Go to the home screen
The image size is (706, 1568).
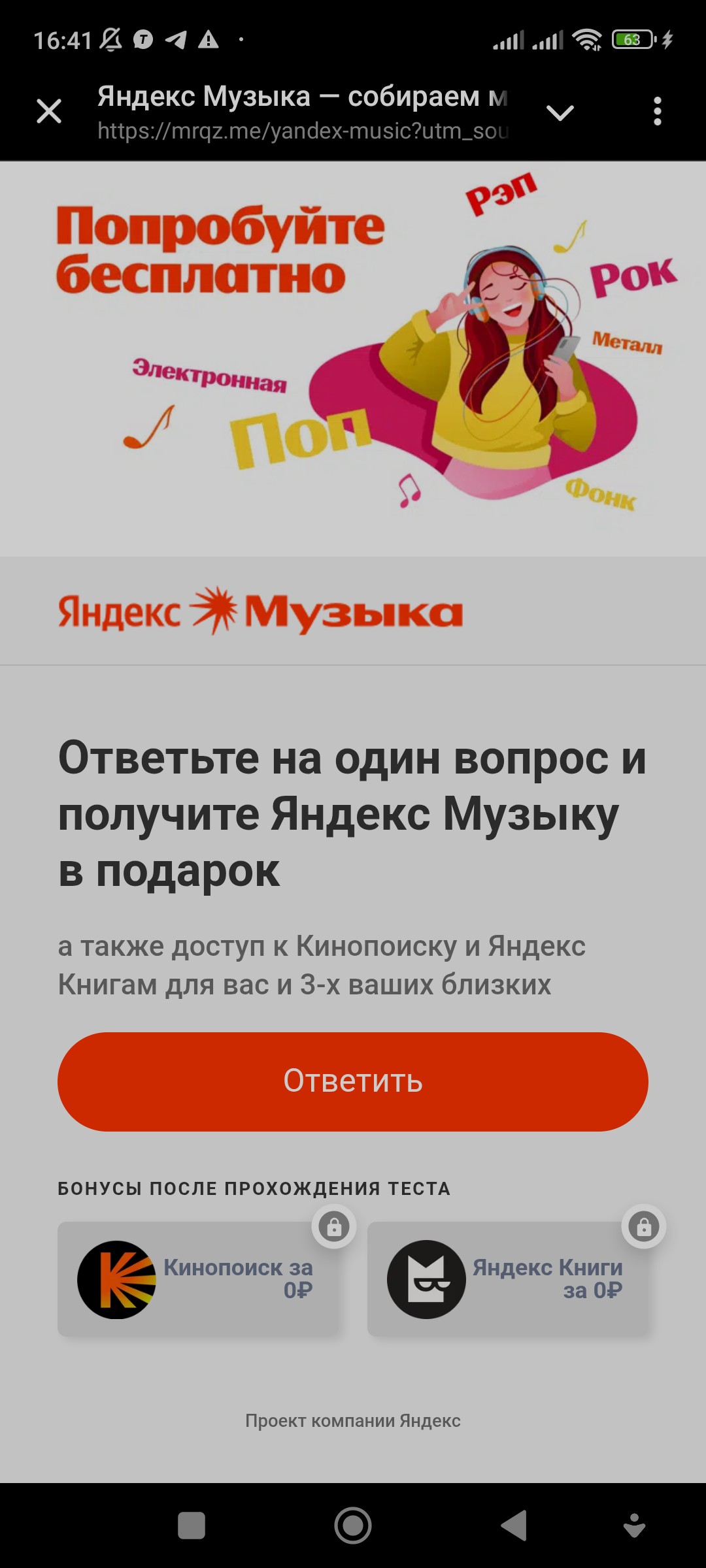pos(353,1526)
